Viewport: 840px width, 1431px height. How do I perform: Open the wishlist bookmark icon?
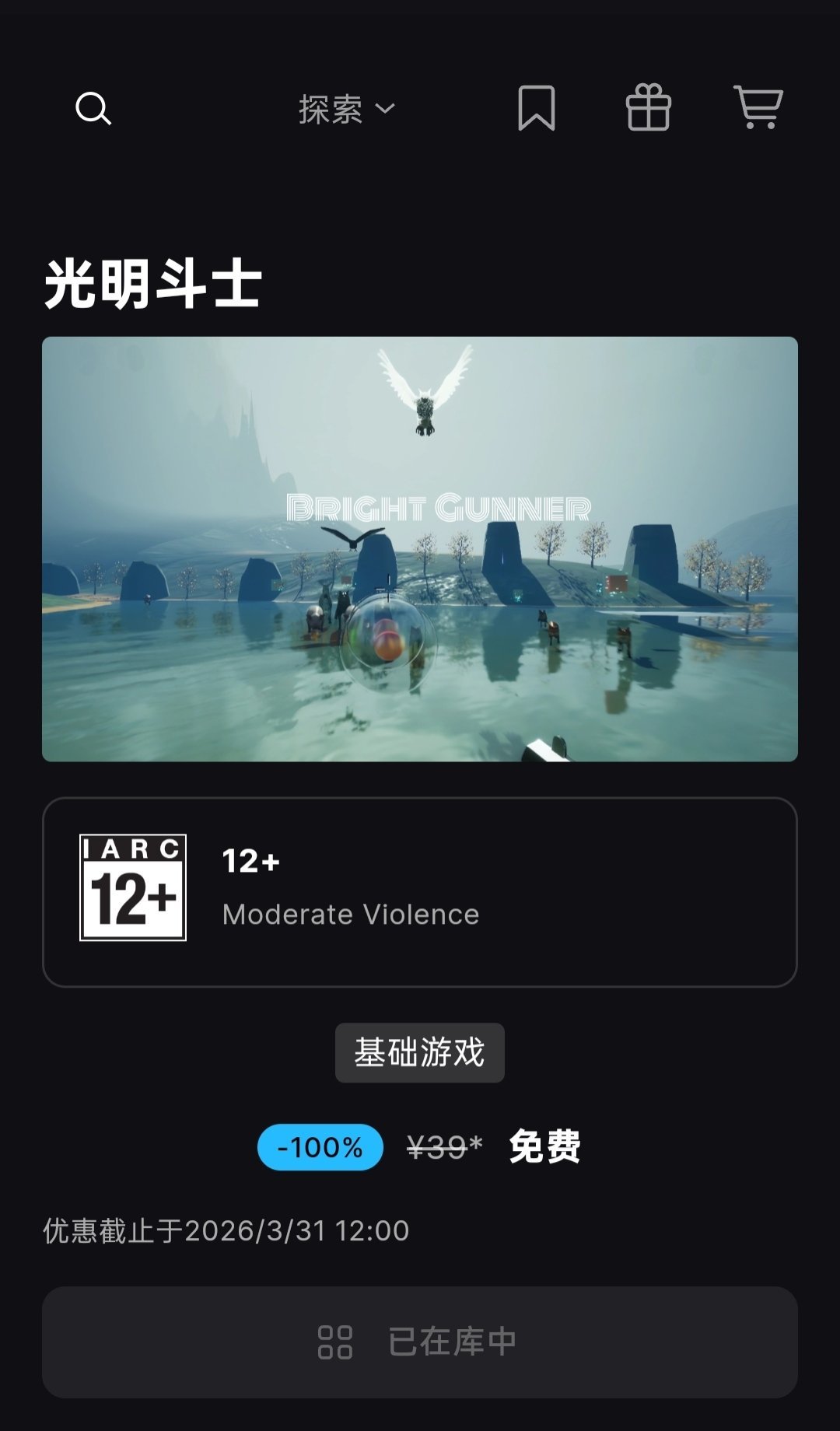(537, 108)
